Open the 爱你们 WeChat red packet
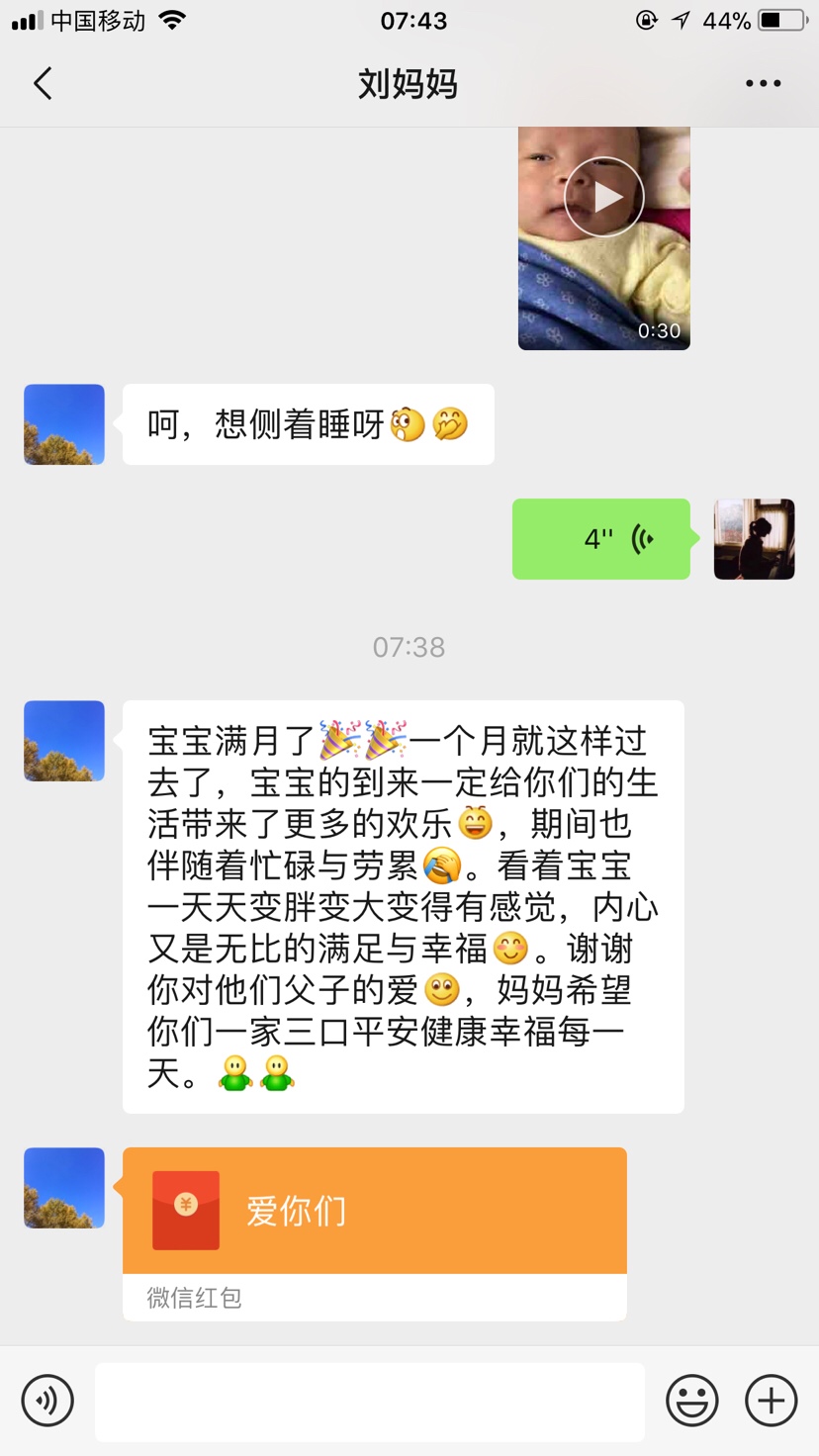 (374, 1211)
